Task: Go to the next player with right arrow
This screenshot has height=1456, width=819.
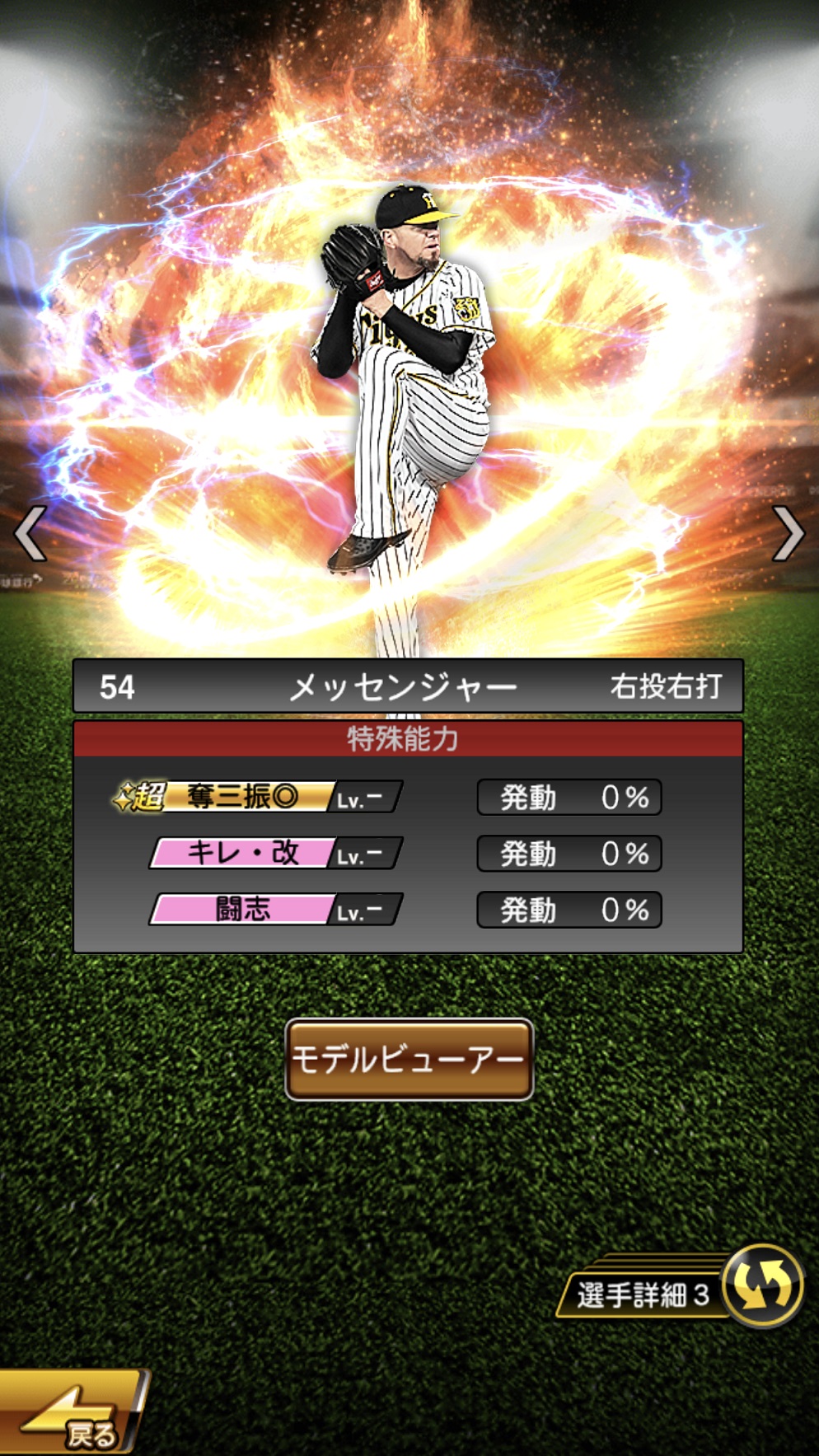Action: [x=787, y=534]
